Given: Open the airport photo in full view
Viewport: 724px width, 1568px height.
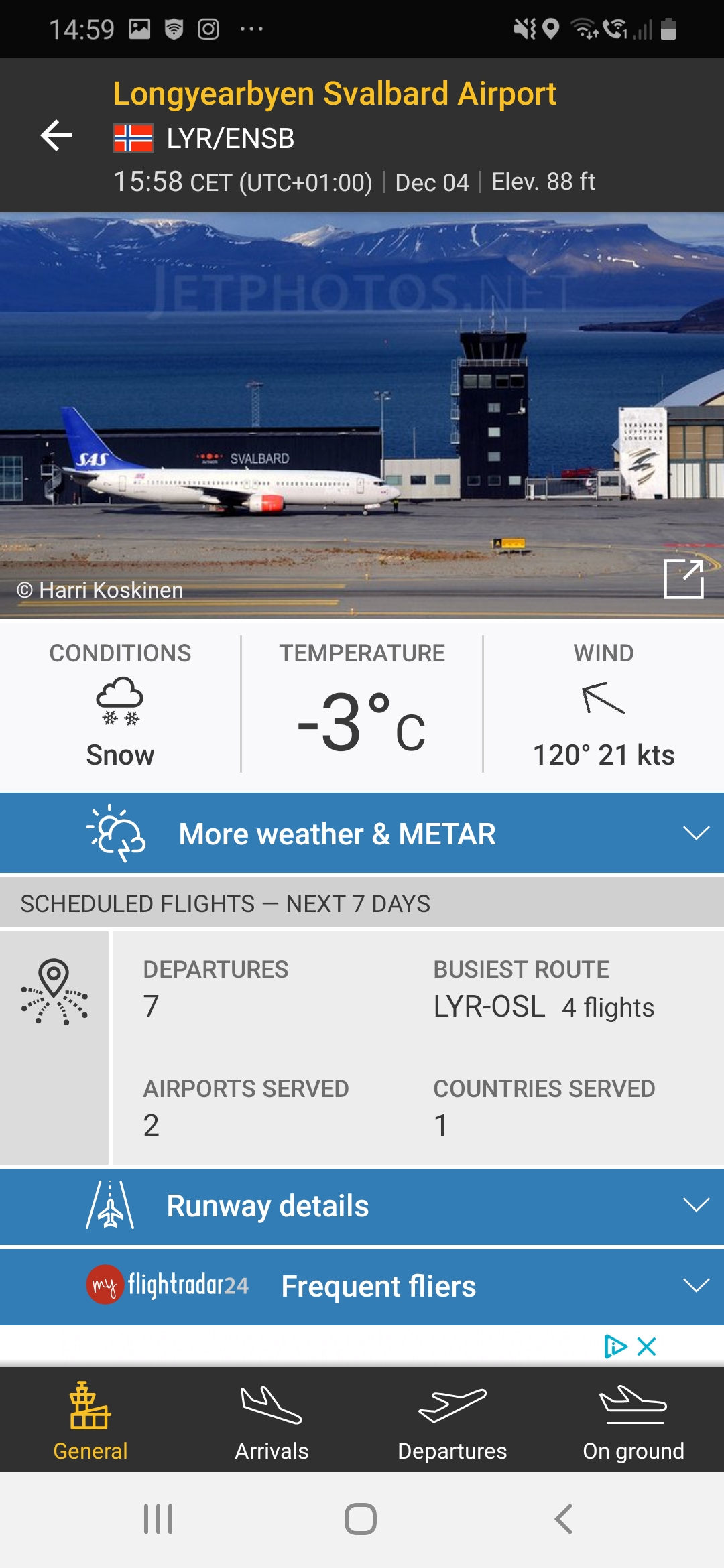Looking at the screenshot, I should (x=683, y=578).
